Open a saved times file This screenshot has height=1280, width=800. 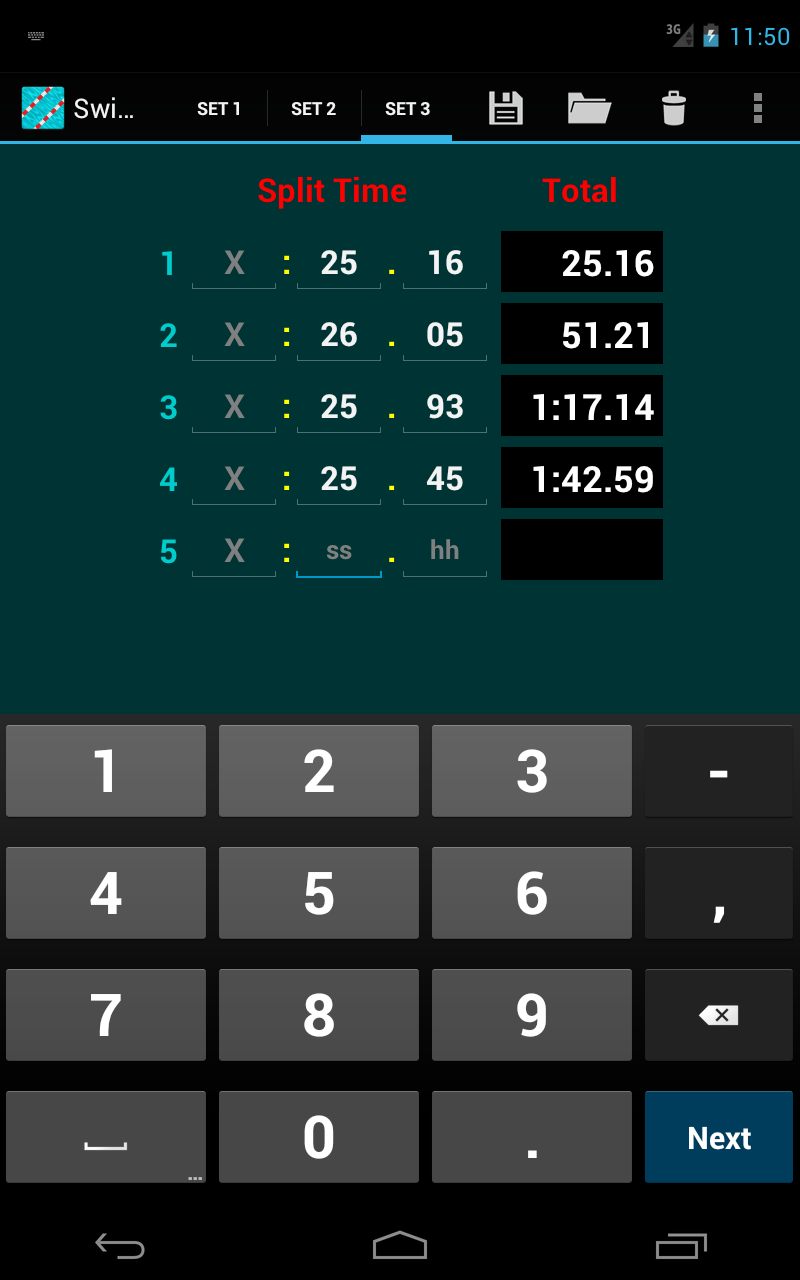pos(589,107)
